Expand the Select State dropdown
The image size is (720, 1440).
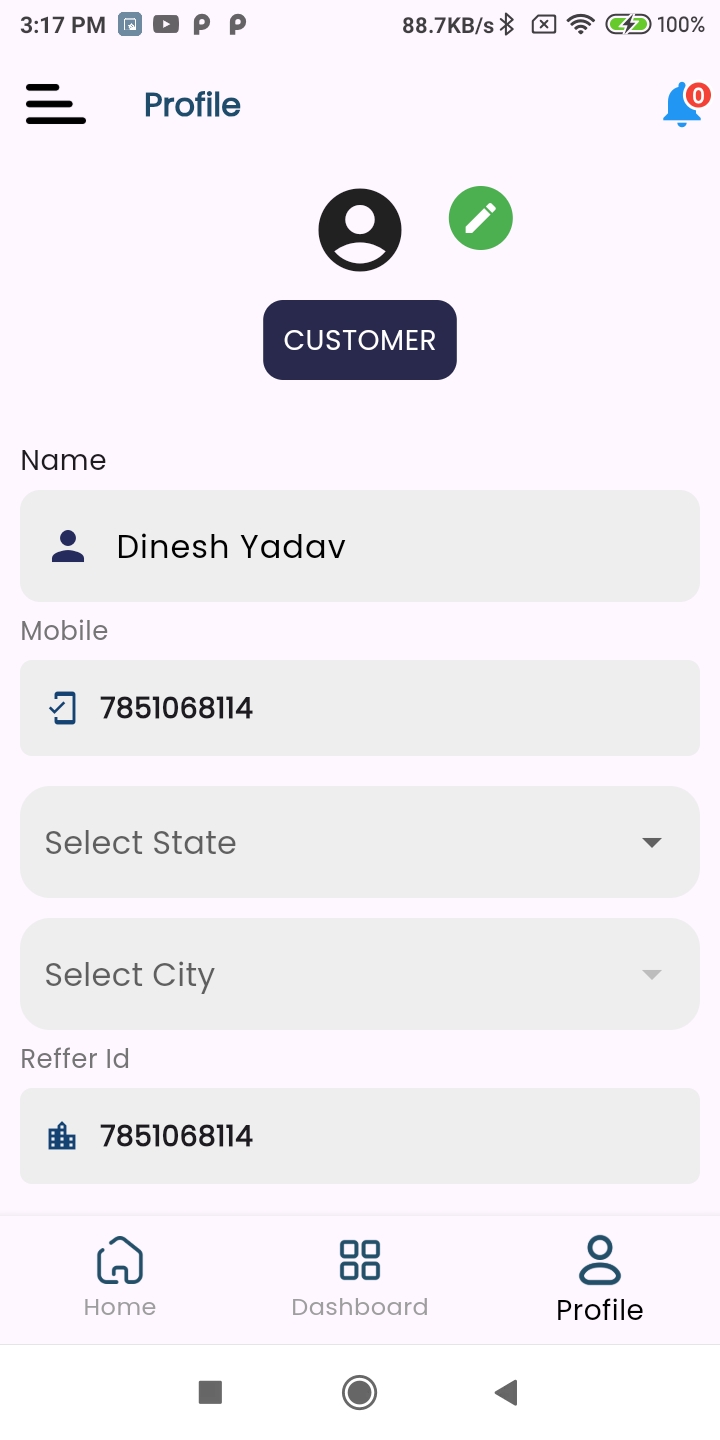360,842
